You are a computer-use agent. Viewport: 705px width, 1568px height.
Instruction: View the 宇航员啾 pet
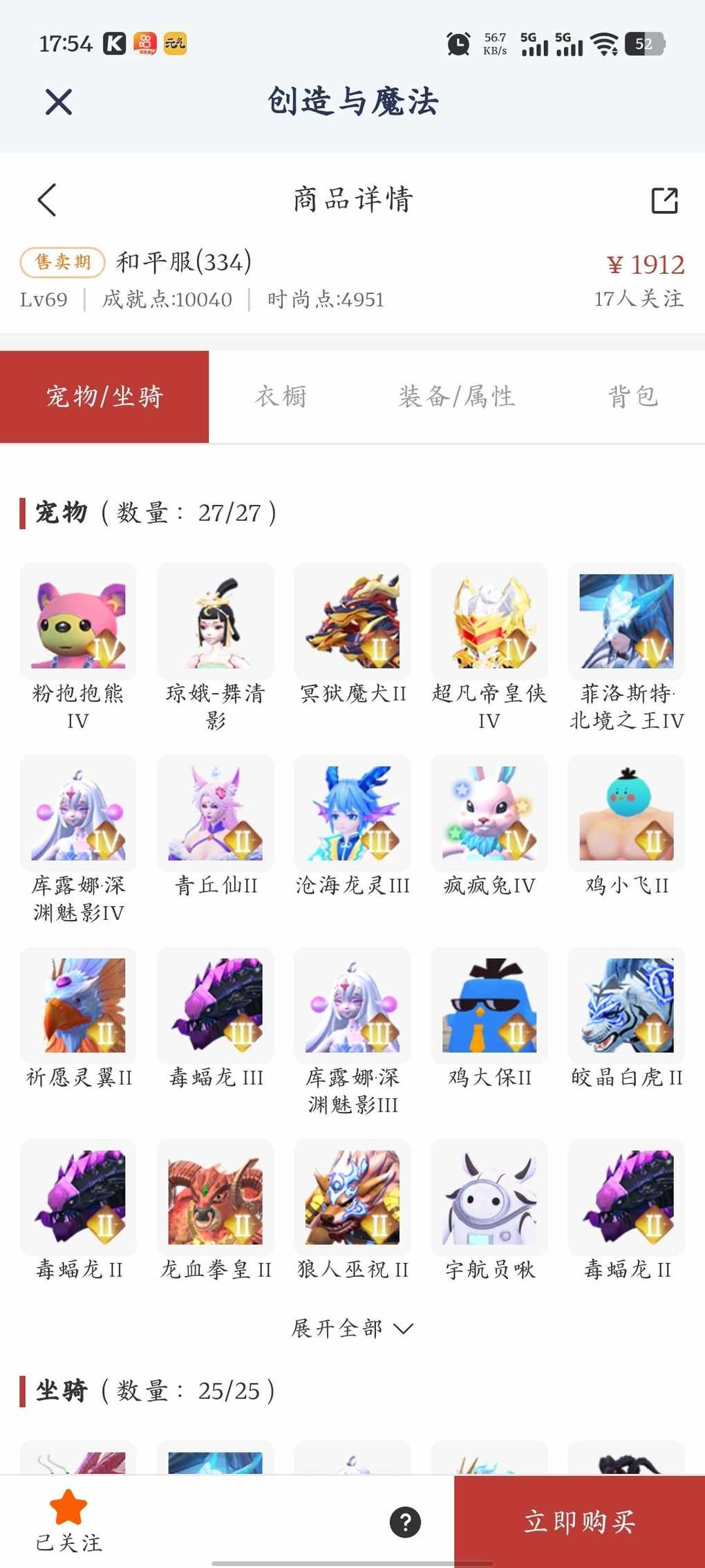pyautogui.click(x=489, y=1197)
